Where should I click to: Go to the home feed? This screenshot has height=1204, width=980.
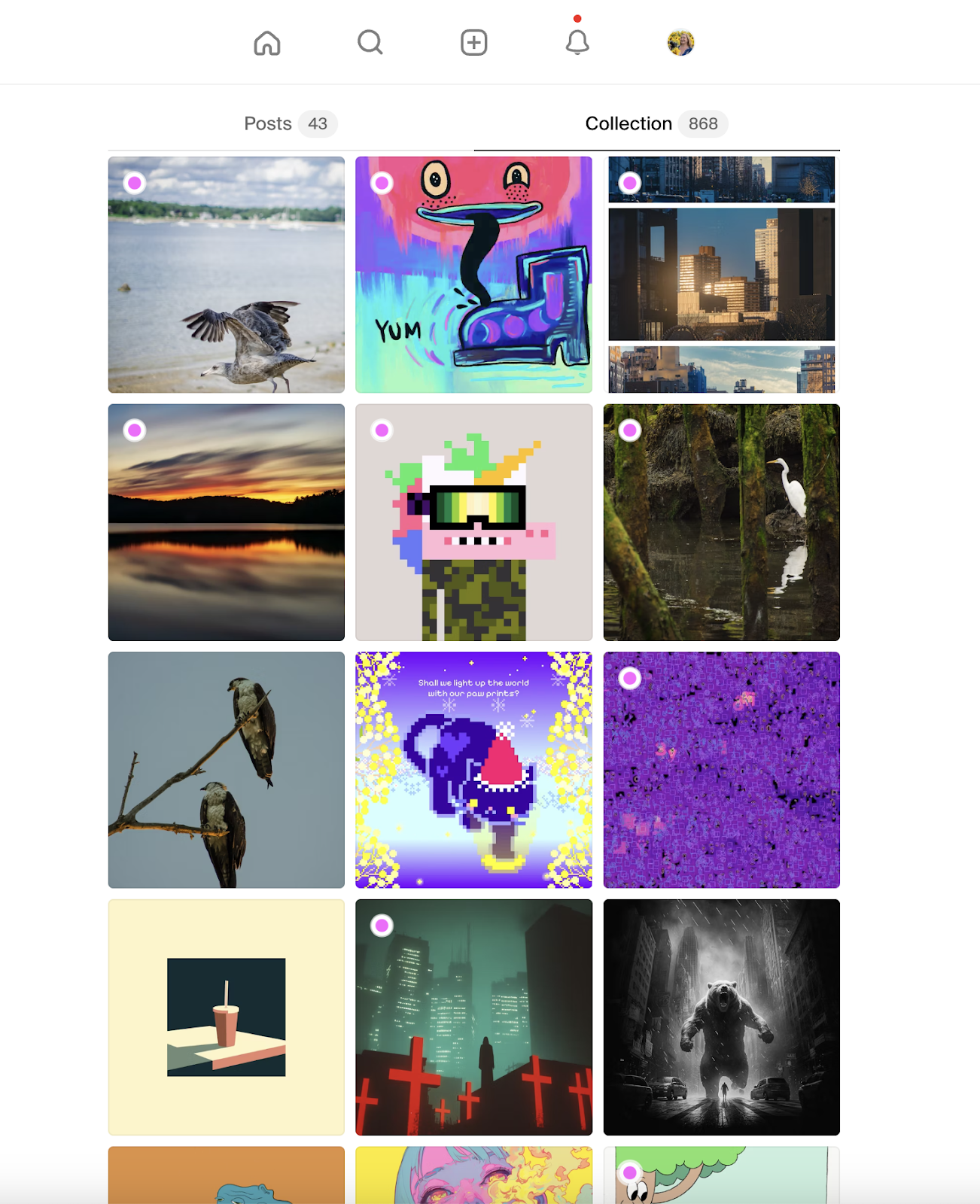tap(267, 43)
